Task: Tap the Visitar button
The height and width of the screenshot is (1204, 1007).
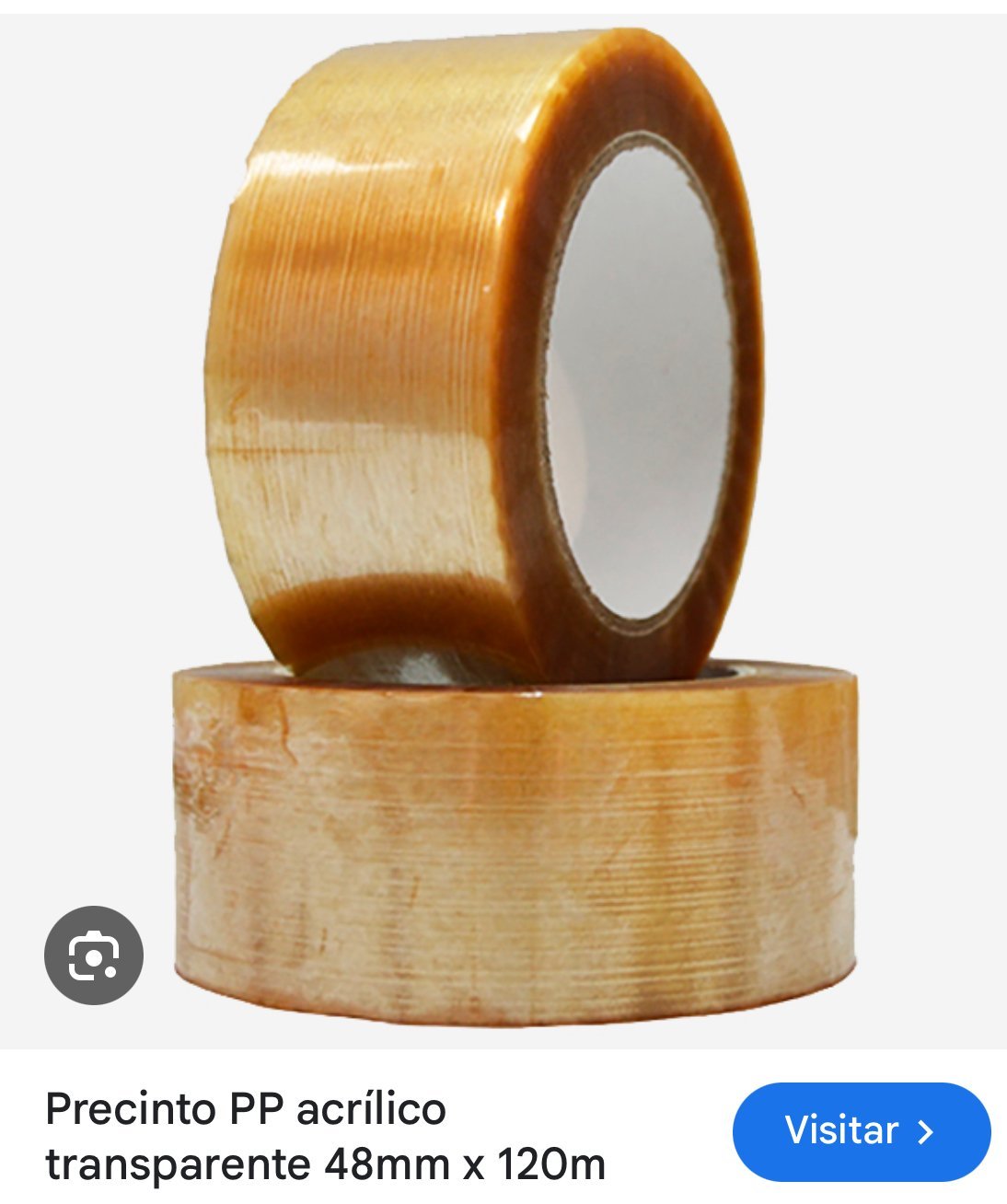Action: [861, 1130]
